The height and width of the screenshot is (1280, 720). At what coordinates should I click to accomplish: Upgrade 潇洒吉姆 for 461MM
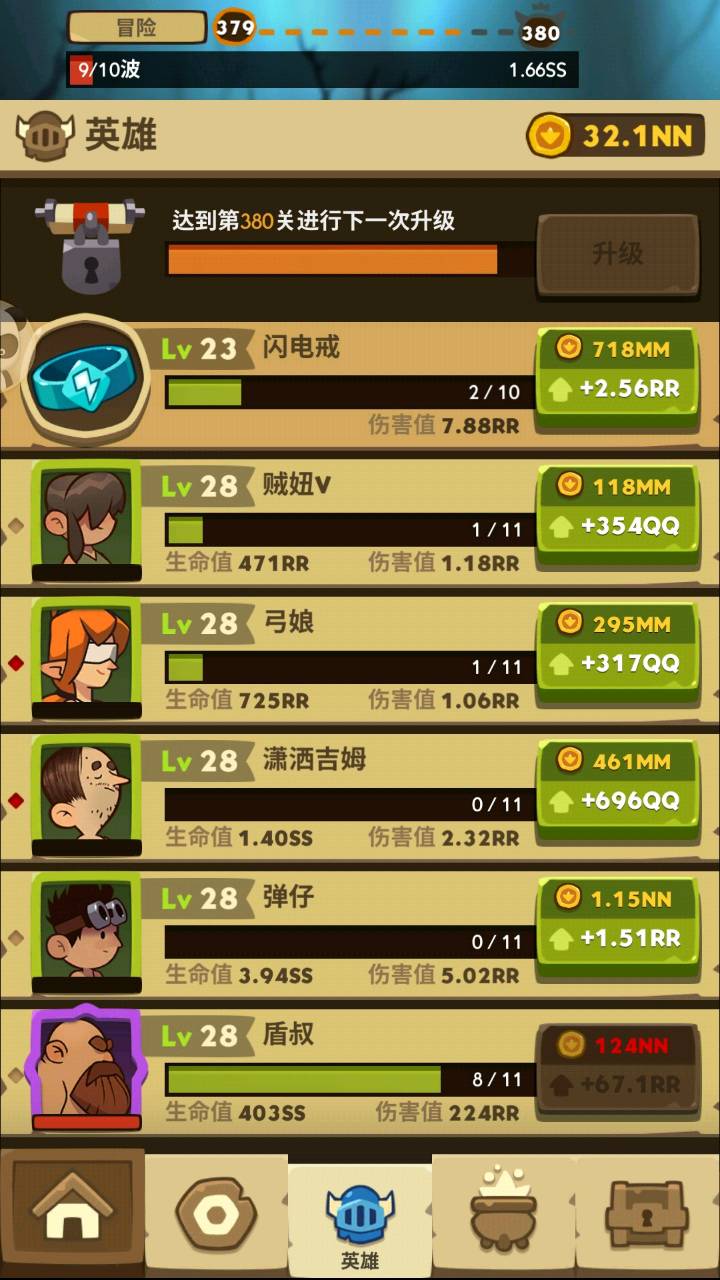[617, 781]
